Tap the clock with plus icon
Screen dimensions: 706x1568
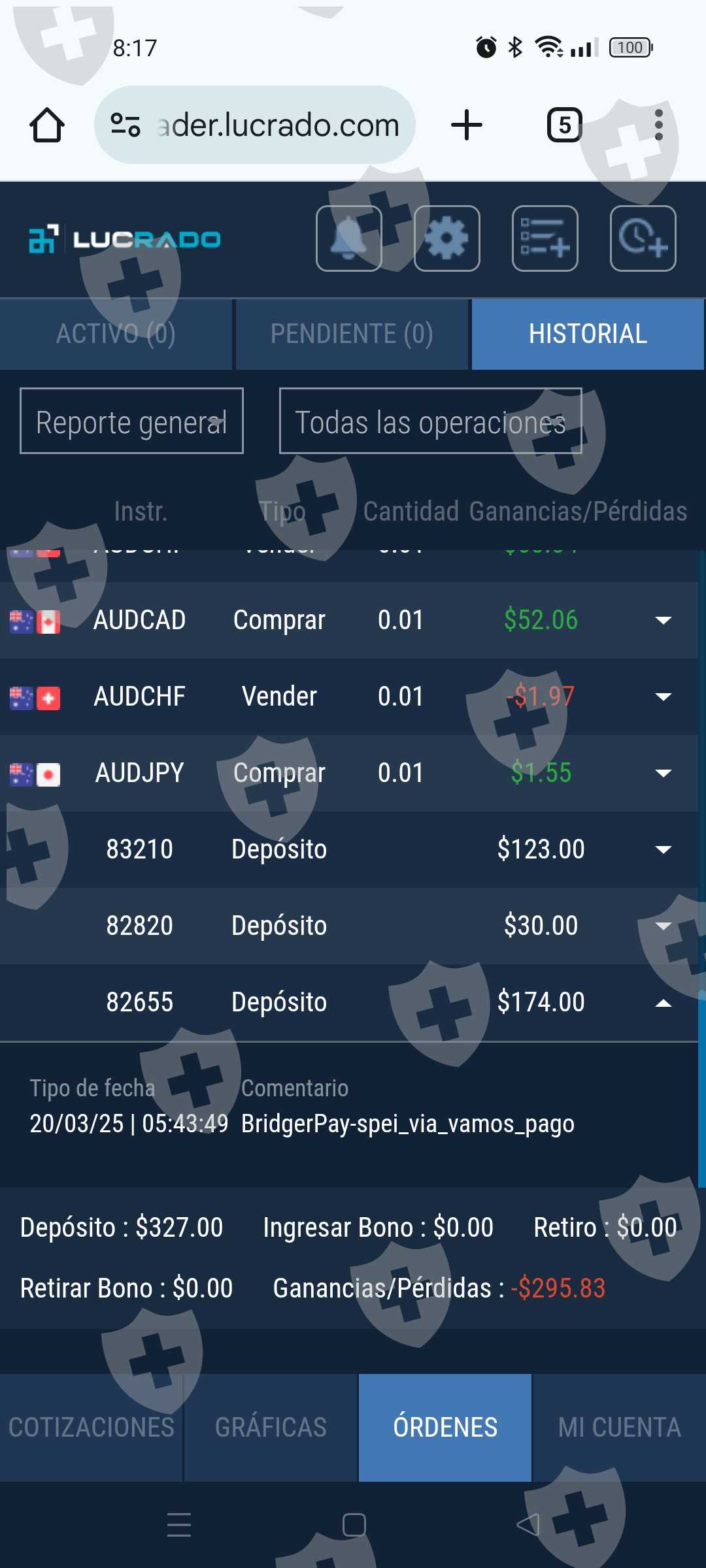[x=643, y=238]
